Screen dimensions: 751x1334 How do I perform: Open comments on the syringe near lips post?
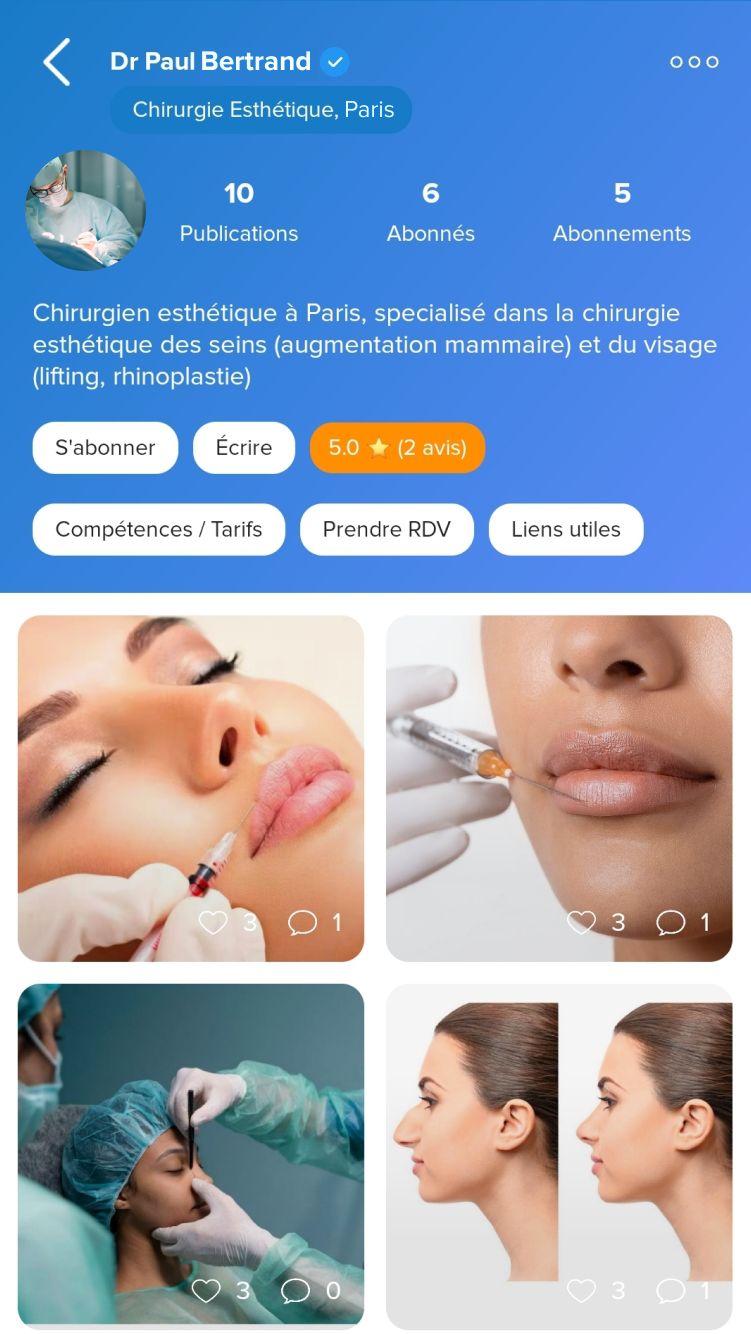[x=671, y=922]
